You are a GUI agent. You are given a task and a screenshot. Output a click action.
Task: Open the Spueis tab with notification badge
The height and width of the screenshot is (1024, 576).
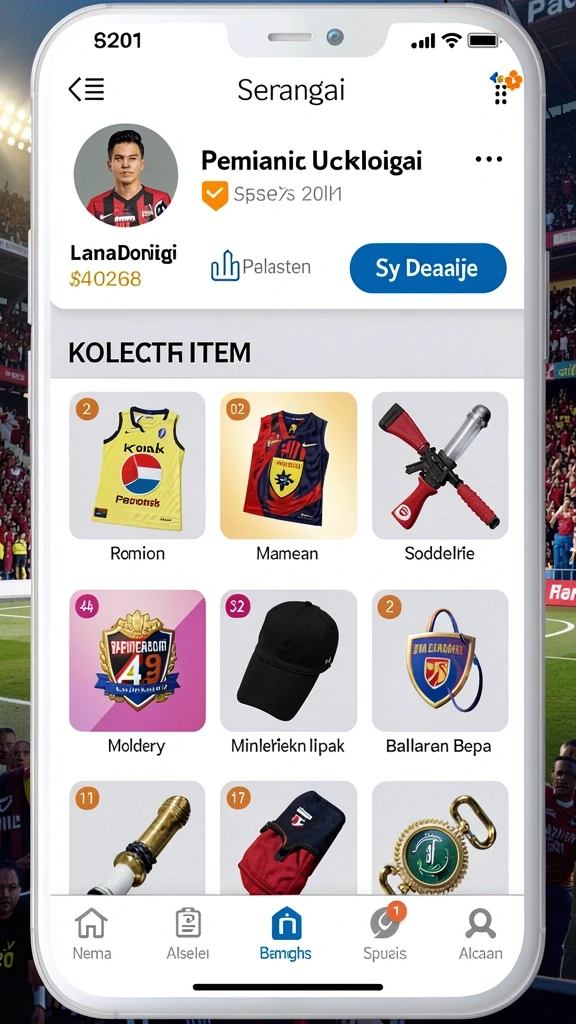[385, 935]
